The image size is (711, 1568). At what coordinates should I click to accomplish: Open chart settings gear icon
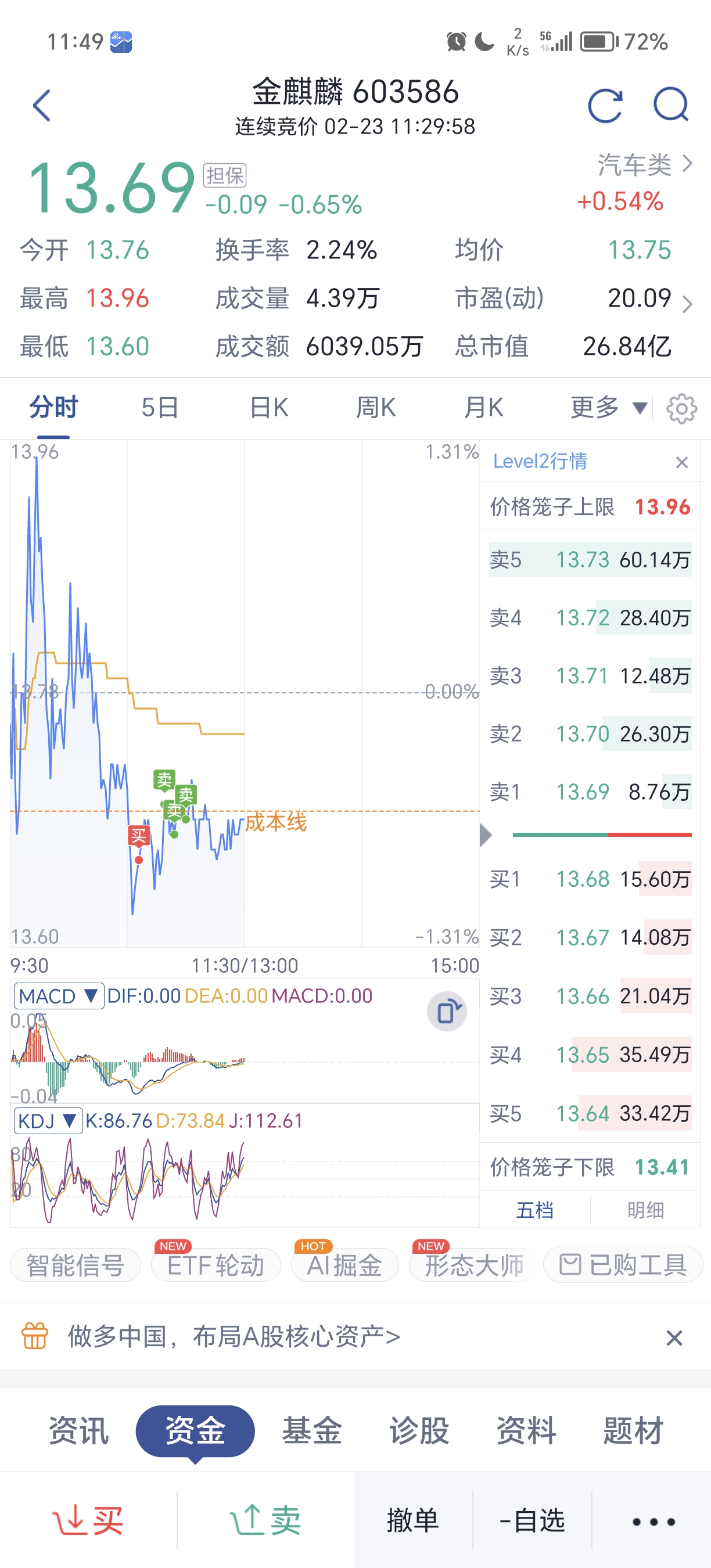coord(681,408)
